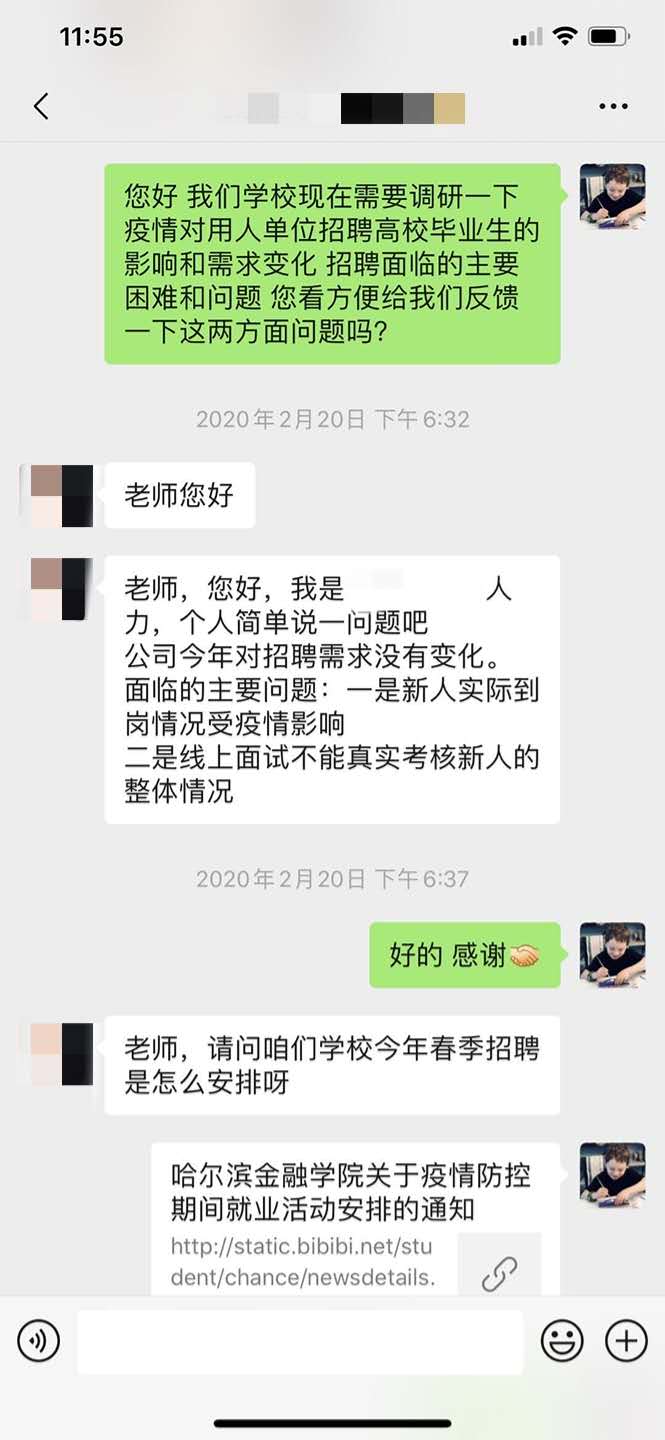665x1440 pixels.
Task: Tap the message text input field
Action: [300, 1341]
